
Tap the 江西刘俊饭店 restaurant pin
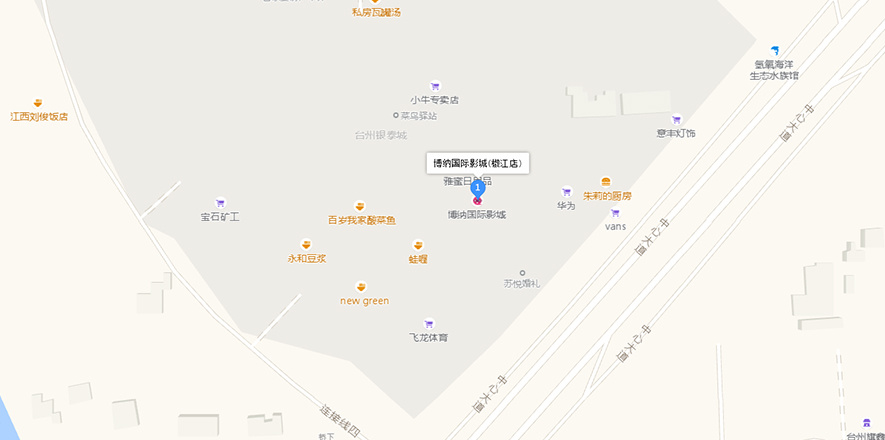(38, 103)
